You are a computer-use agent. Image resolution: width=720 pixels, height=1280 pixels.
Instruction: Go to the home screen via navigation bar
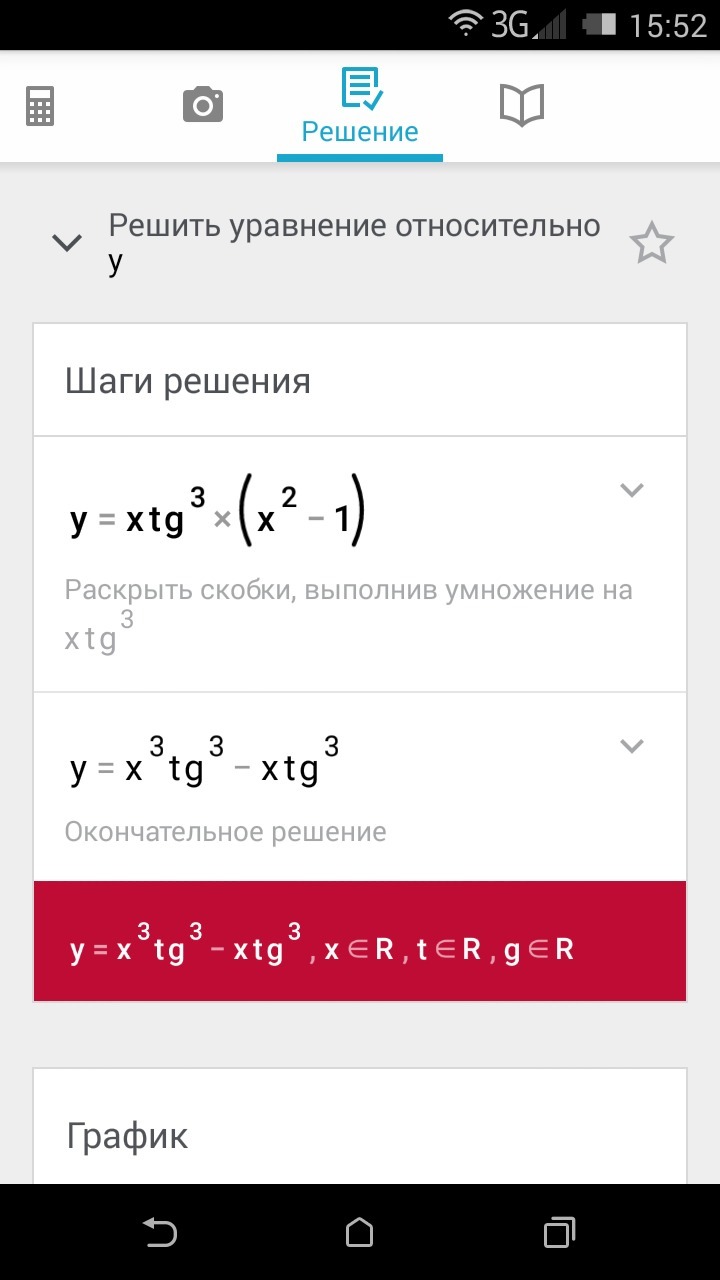click(360, 1232)
